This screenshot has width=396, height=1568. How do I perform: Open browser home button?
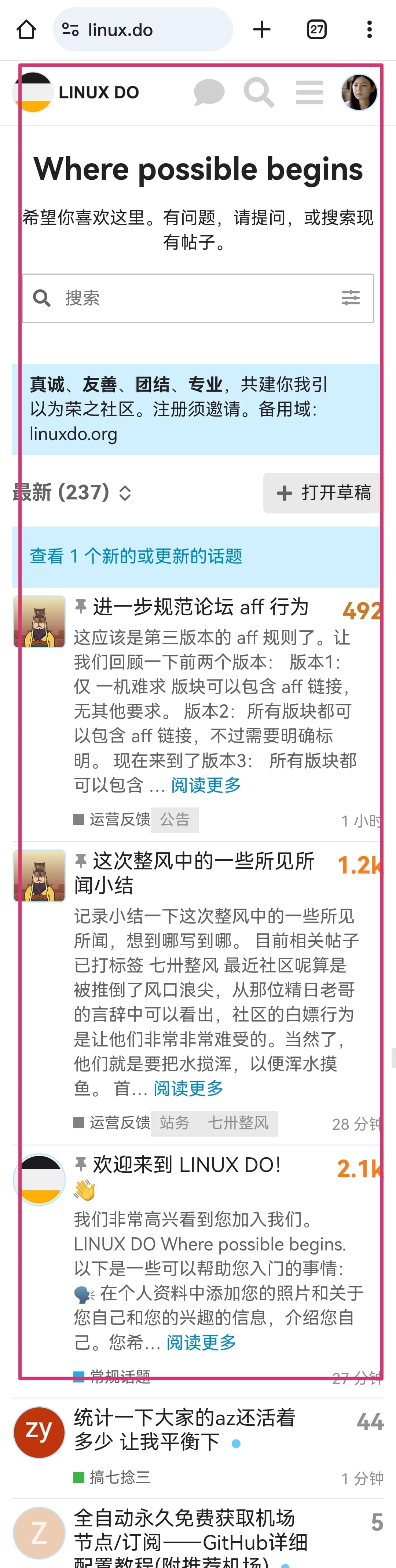coord(26,29)
